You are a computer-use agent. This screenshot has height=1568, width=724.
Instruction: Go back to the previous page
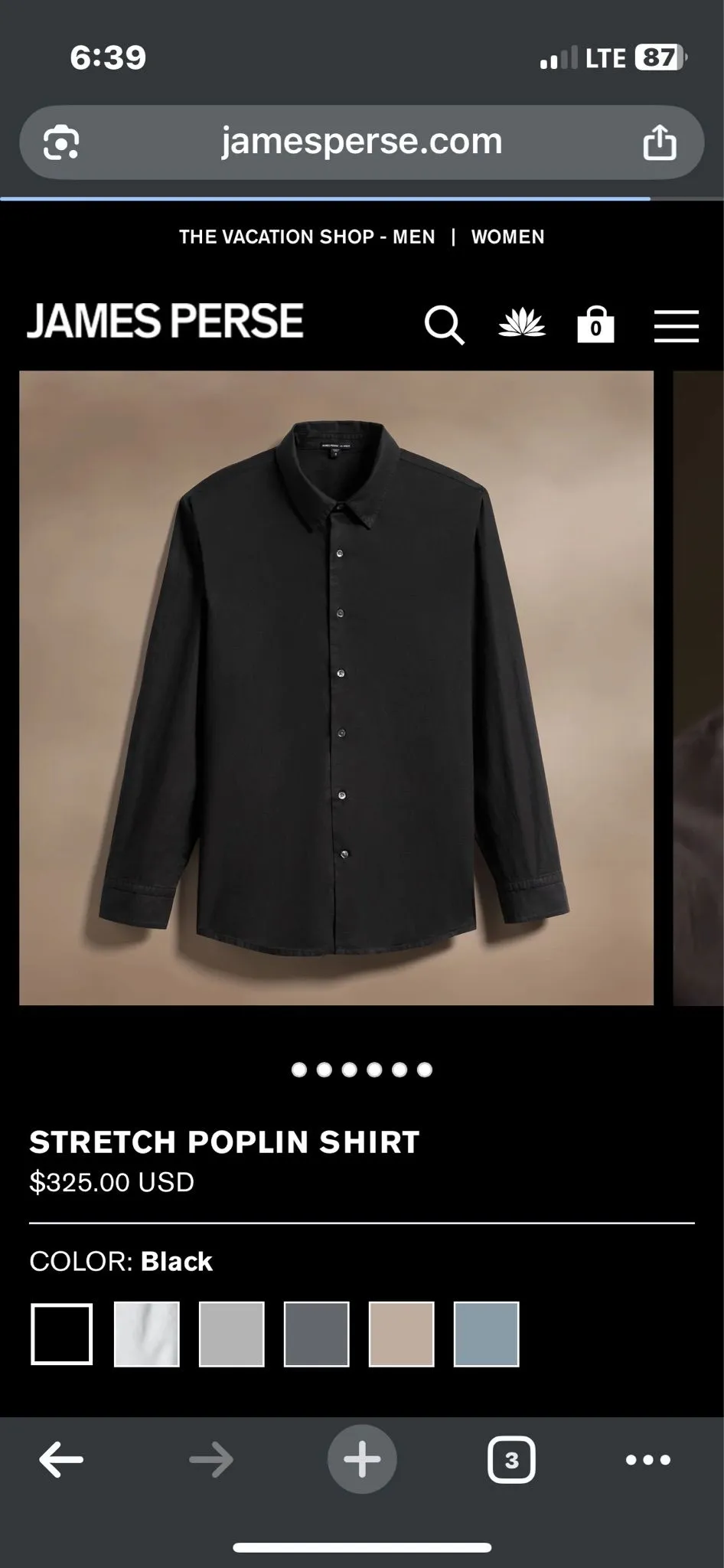coord(61,1460)
